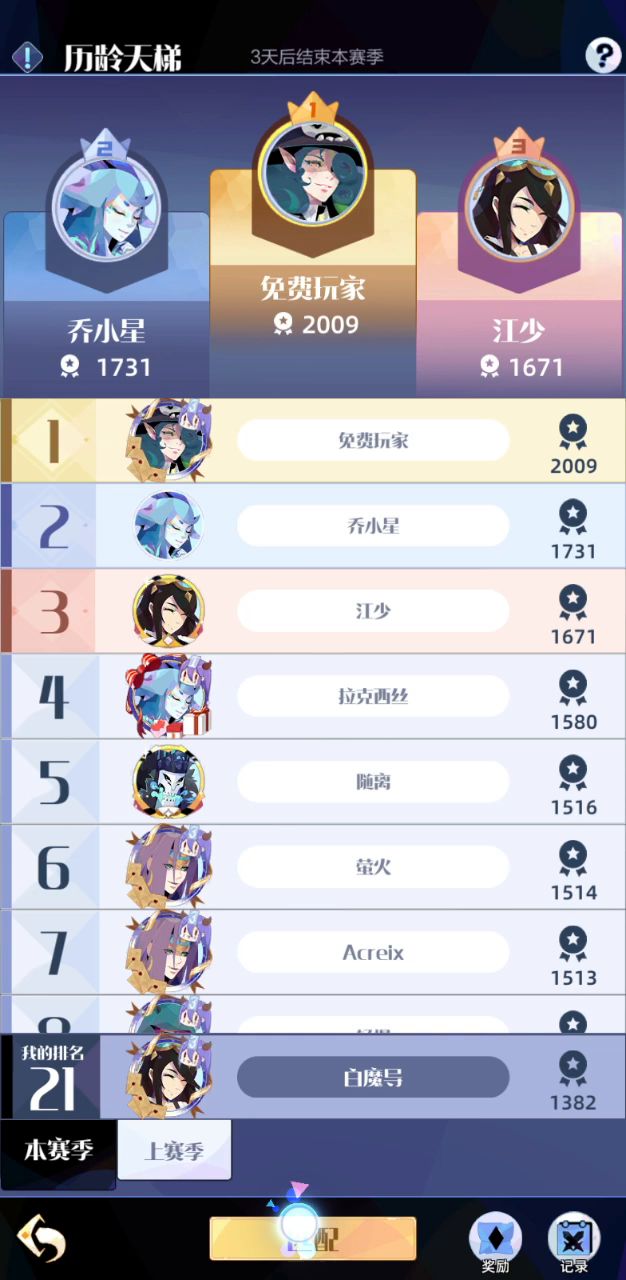Open rank 1 row 免费玩家

coord(313,440)
